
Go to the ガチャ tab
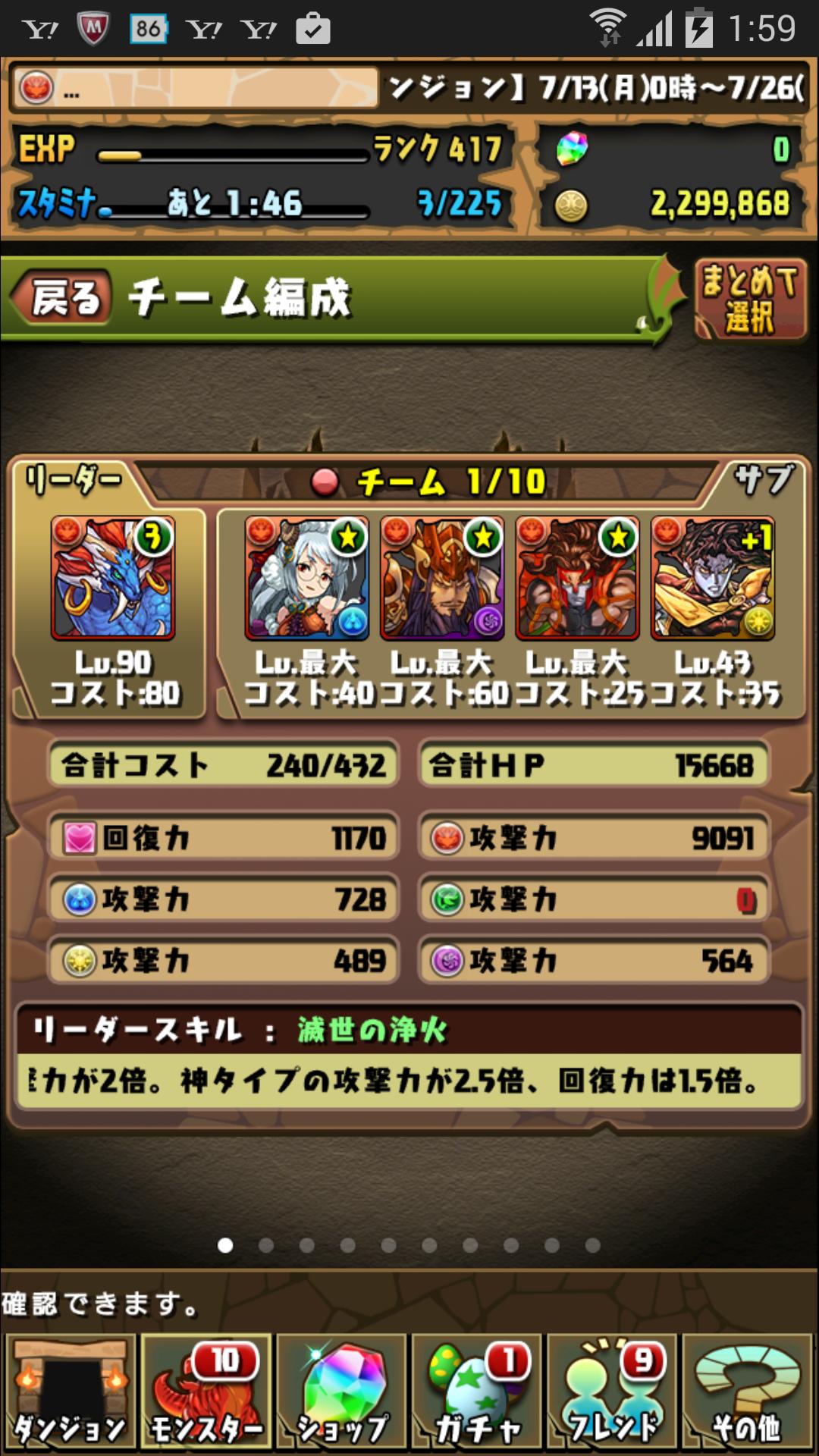(x=476, y=1392)
